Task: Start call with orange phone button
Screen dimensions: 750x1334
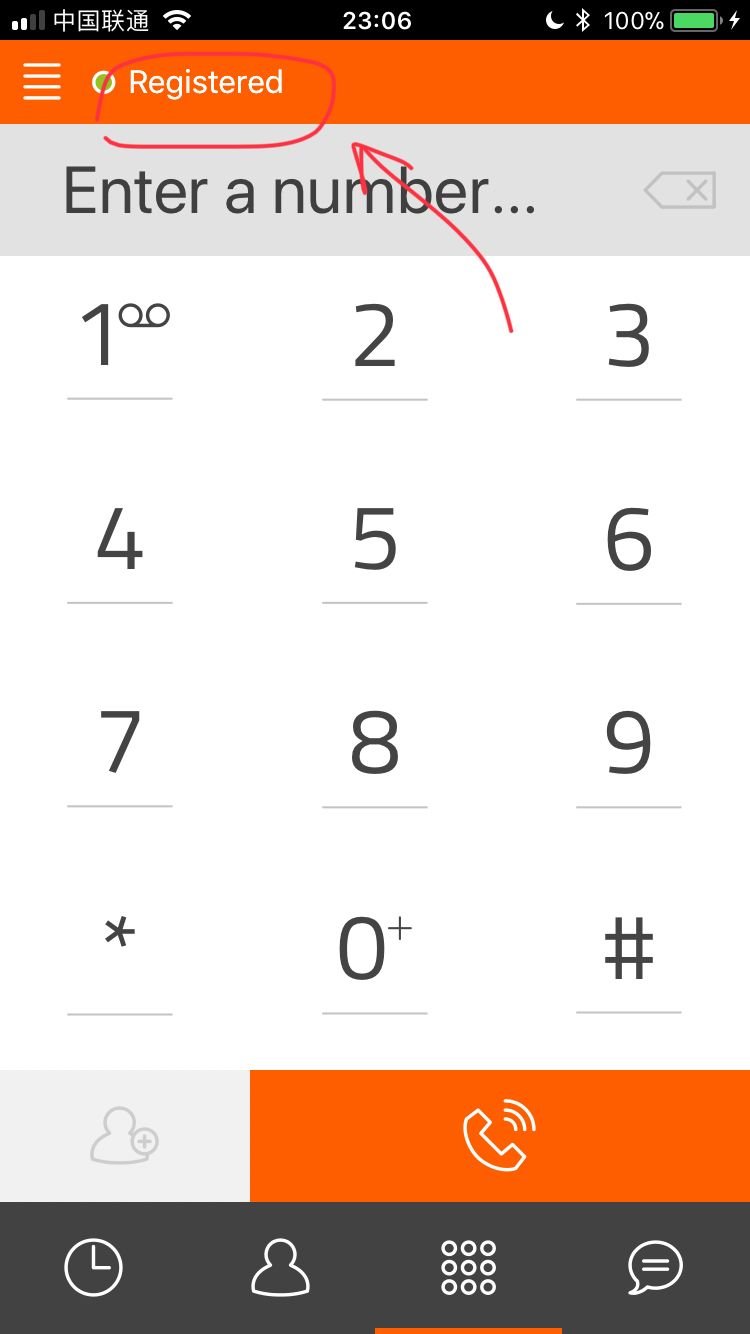Action: point(500,1136)
